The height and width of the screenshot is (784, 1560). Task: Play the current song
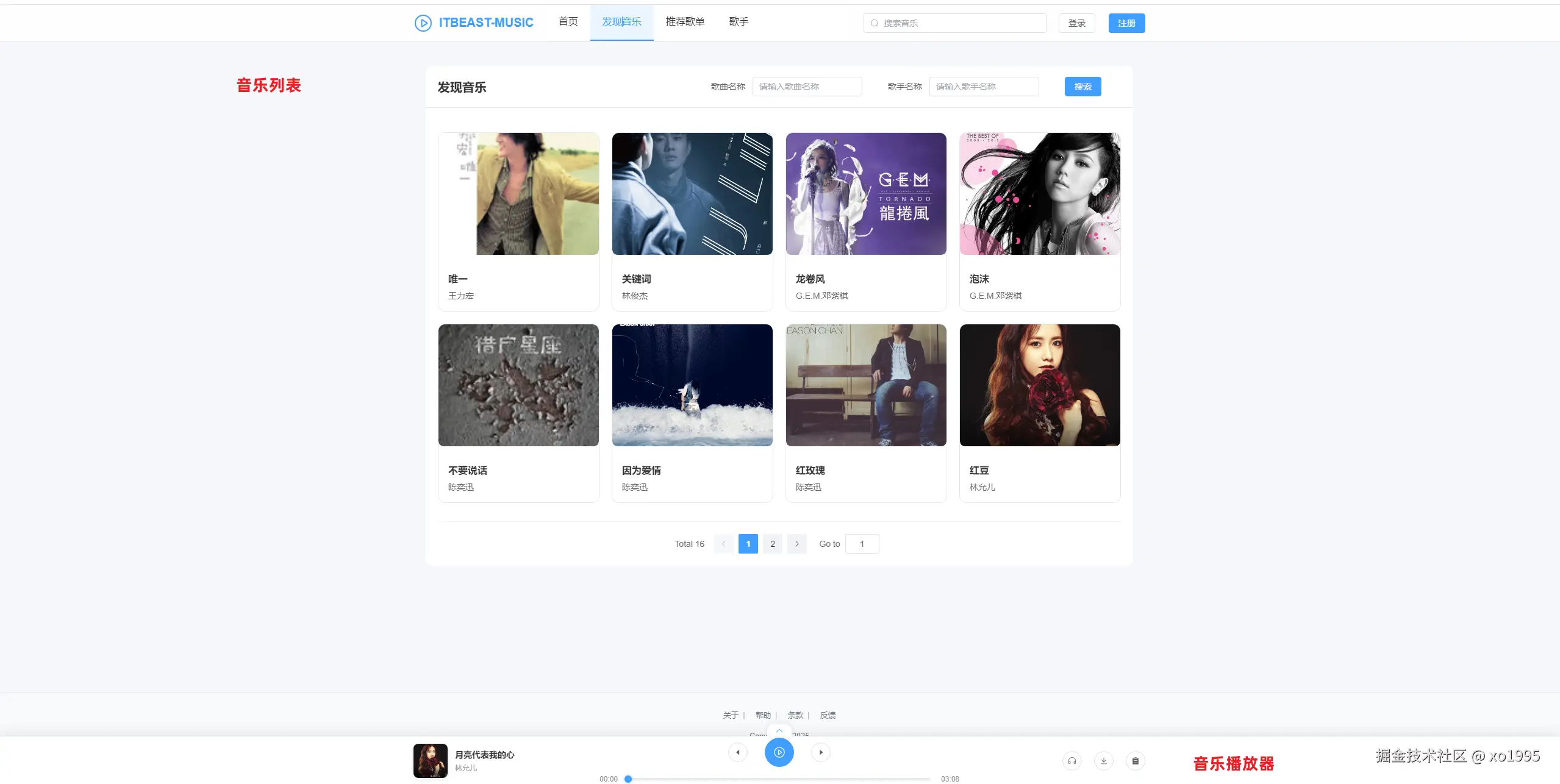point(779,752)
